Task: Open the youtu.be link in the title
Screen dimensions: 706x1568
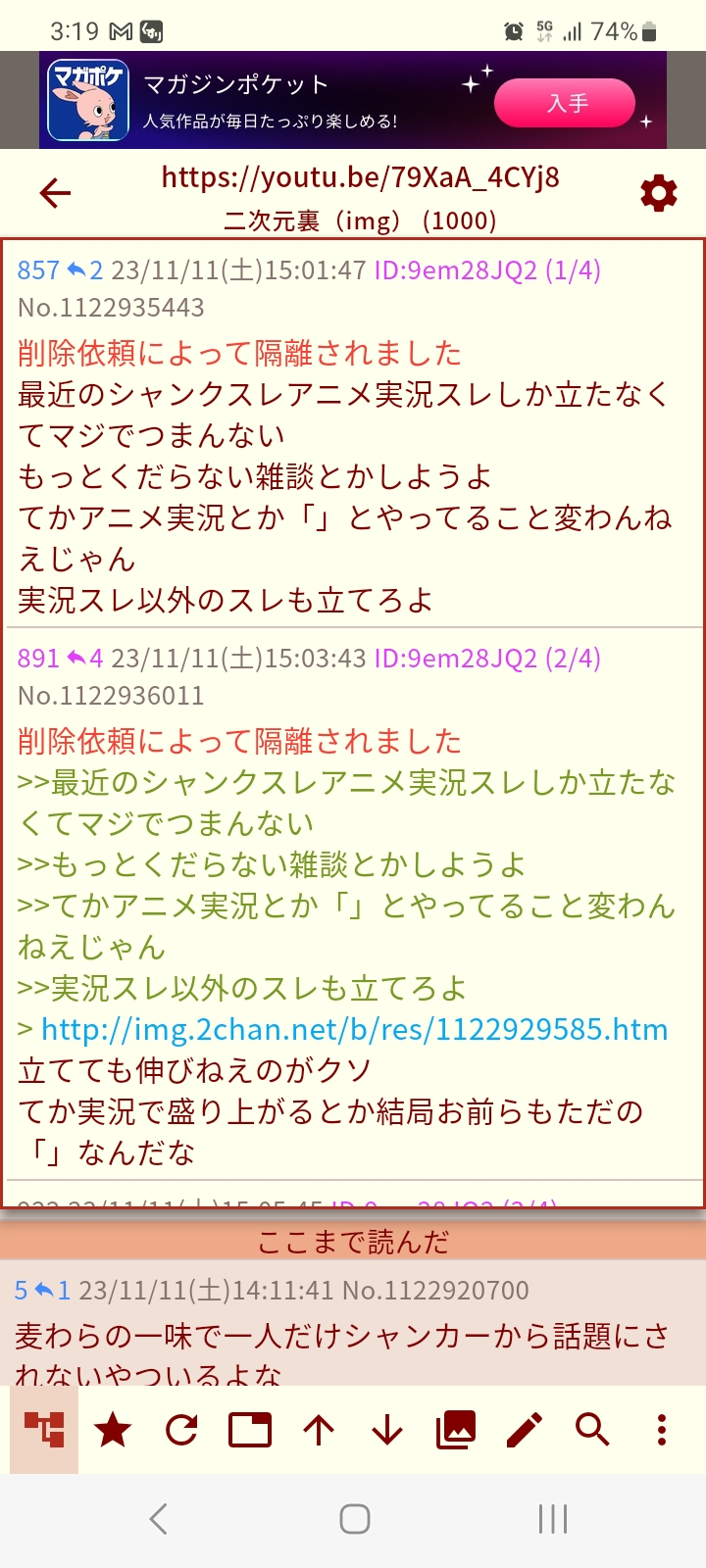Action: point(360,177)
